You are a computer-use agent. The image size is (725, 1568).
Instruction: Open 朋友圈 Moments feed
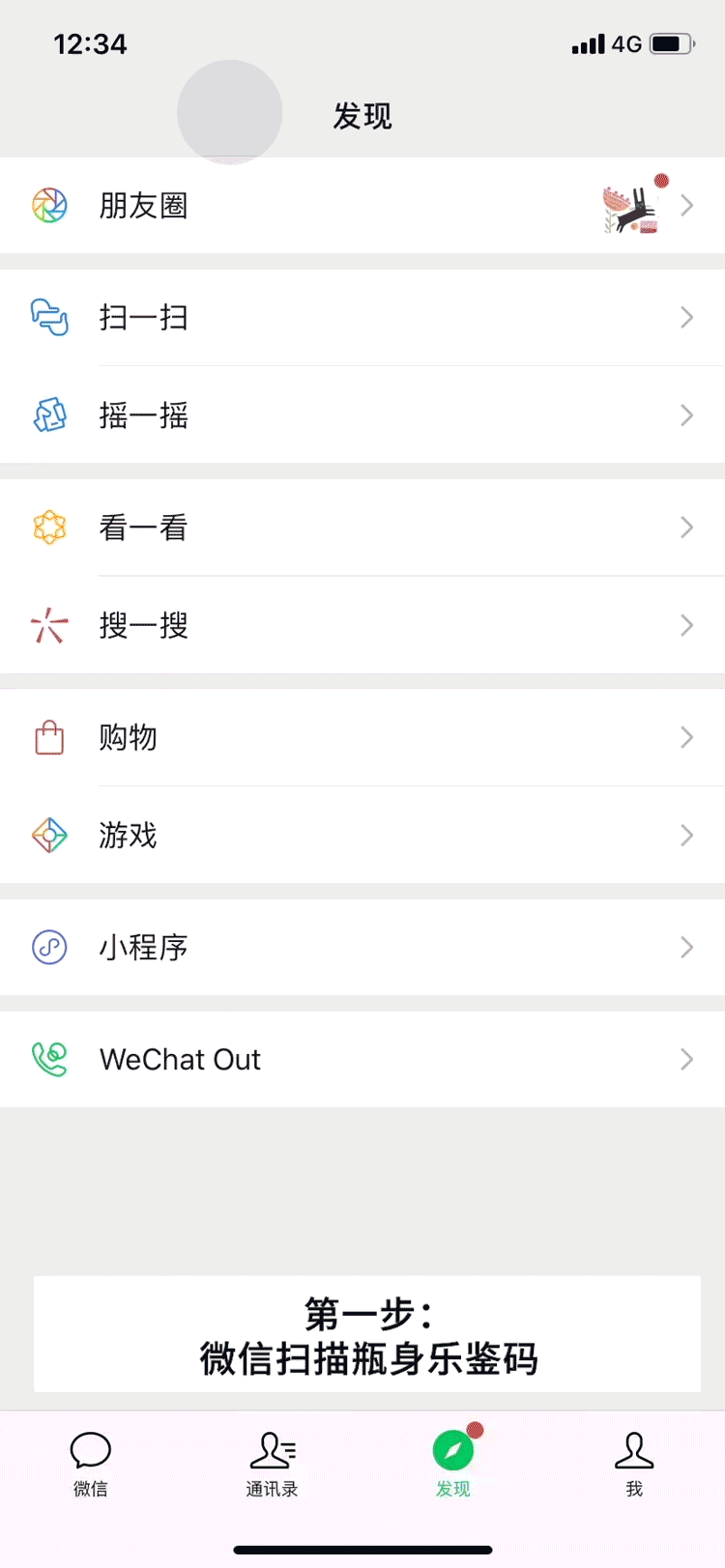click(362, 206)
